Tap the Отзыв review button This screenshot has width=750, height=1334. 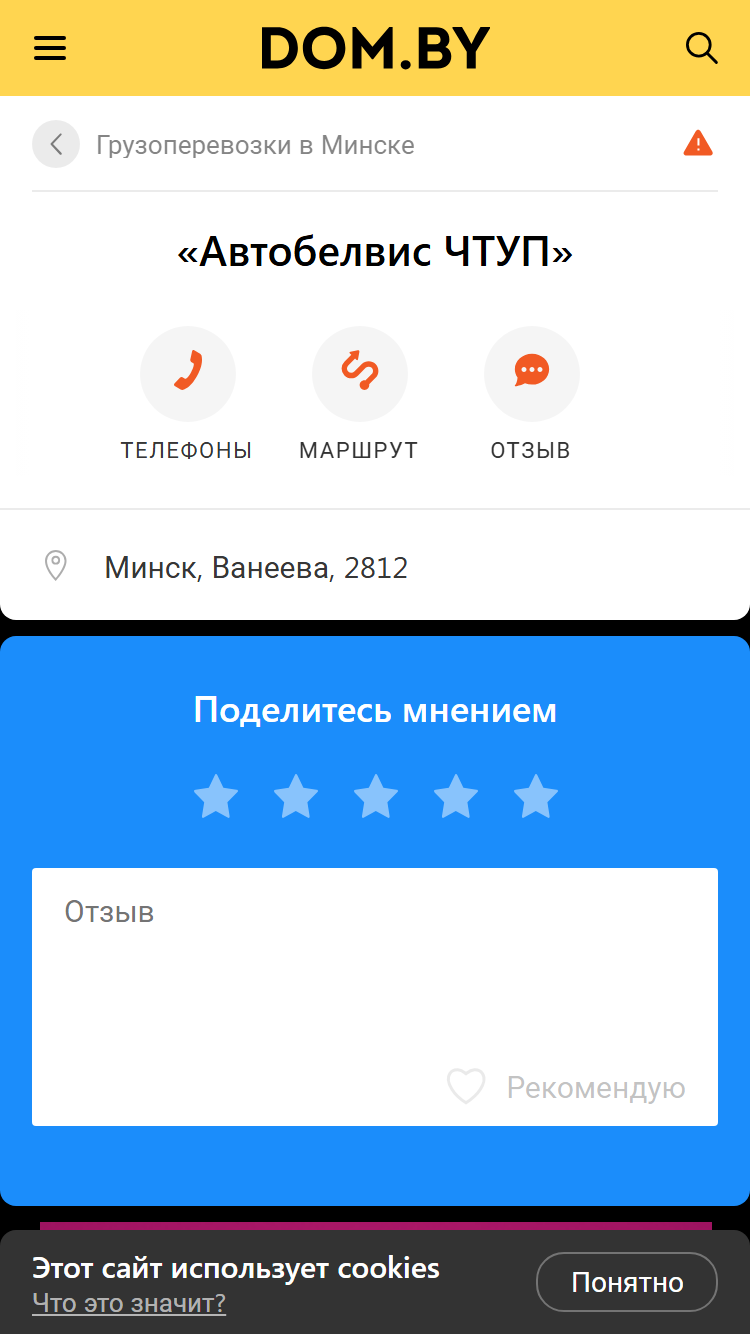pos(531,394)
